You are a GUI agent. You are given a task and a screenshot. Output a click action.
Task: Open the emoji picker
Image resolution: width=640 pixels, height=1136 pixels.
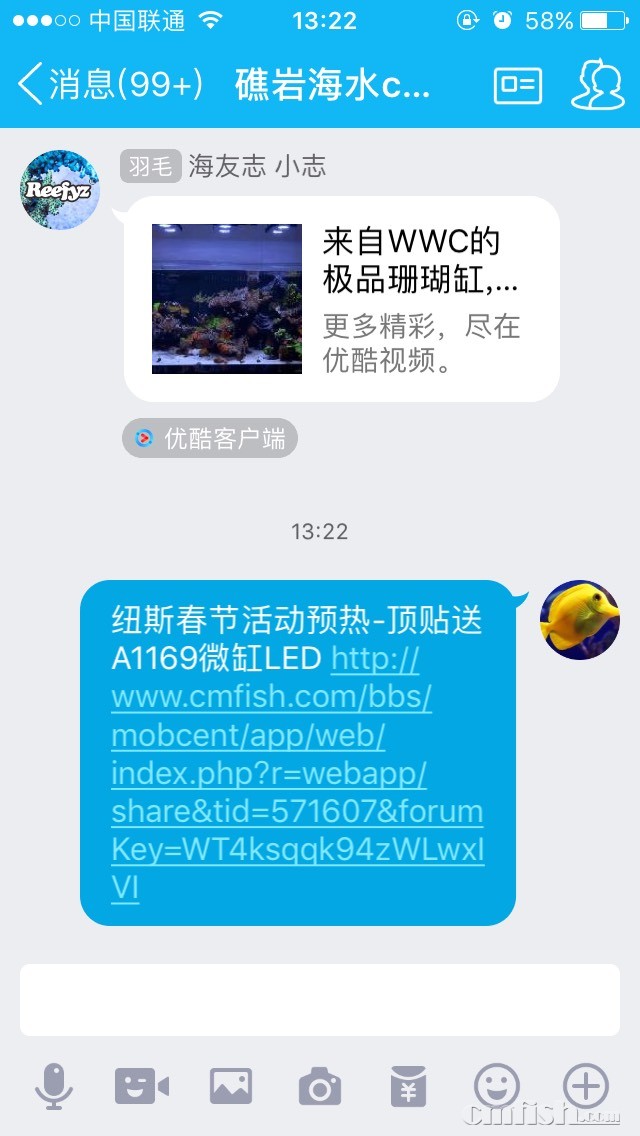tap(497, 1086)
